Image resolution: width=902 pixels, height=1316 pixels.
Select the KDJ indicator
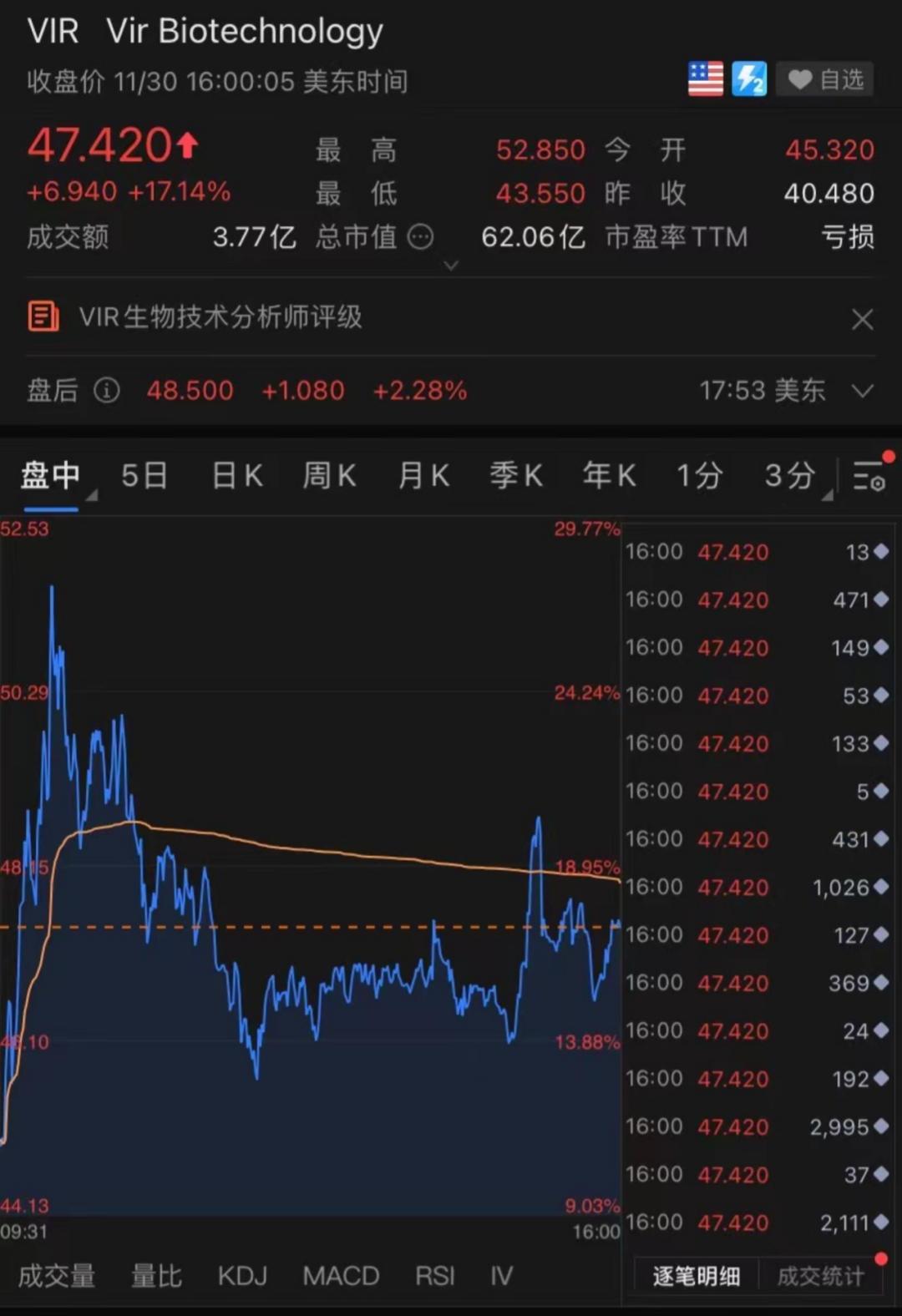pos(242,1276)
